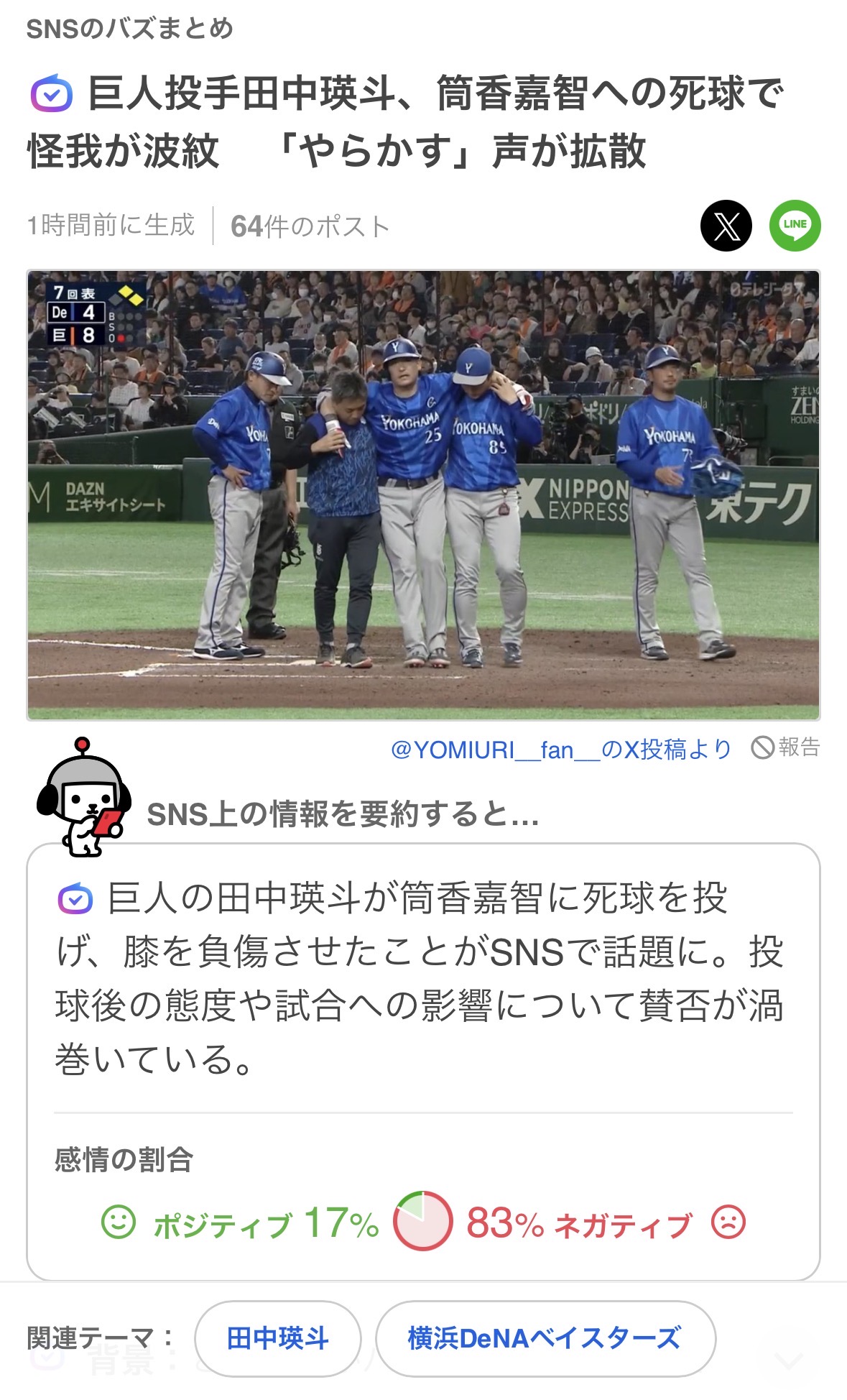This screenshot has height=1400, width=847.
Task: Share this summary on X
Action: tap(726, 226)
